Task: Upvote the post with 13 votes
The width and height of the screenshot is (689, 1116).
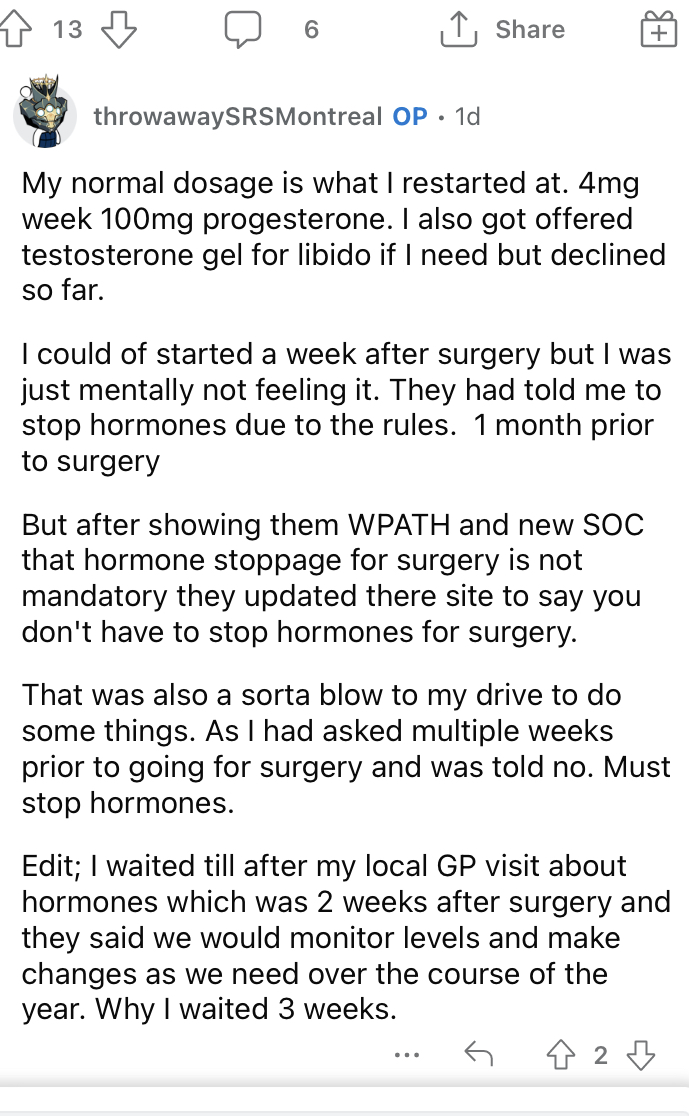Action: coord(16,30)
